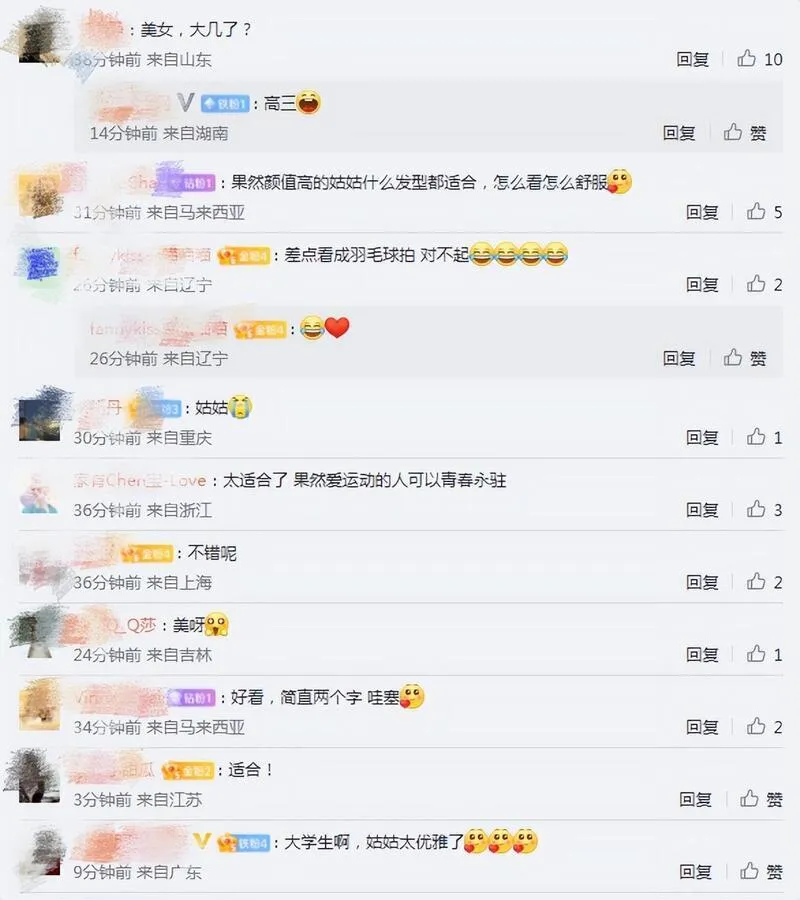This screenshot has width=800, height=900.
Task: Reply to the comment "差点看成羽毛球拍 对不起"
Action: (x=702, y=284)
